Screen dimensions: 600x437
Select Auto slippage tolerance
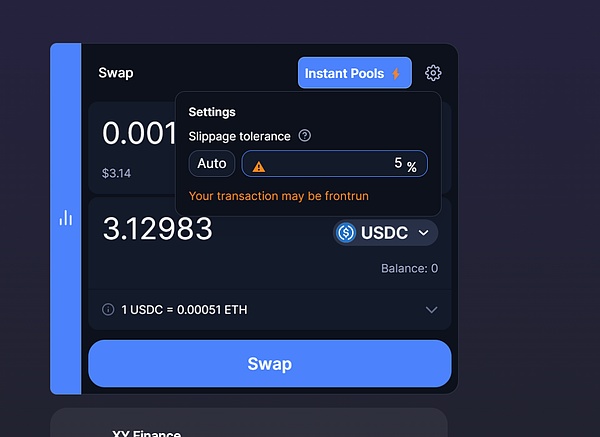[212, 164]
